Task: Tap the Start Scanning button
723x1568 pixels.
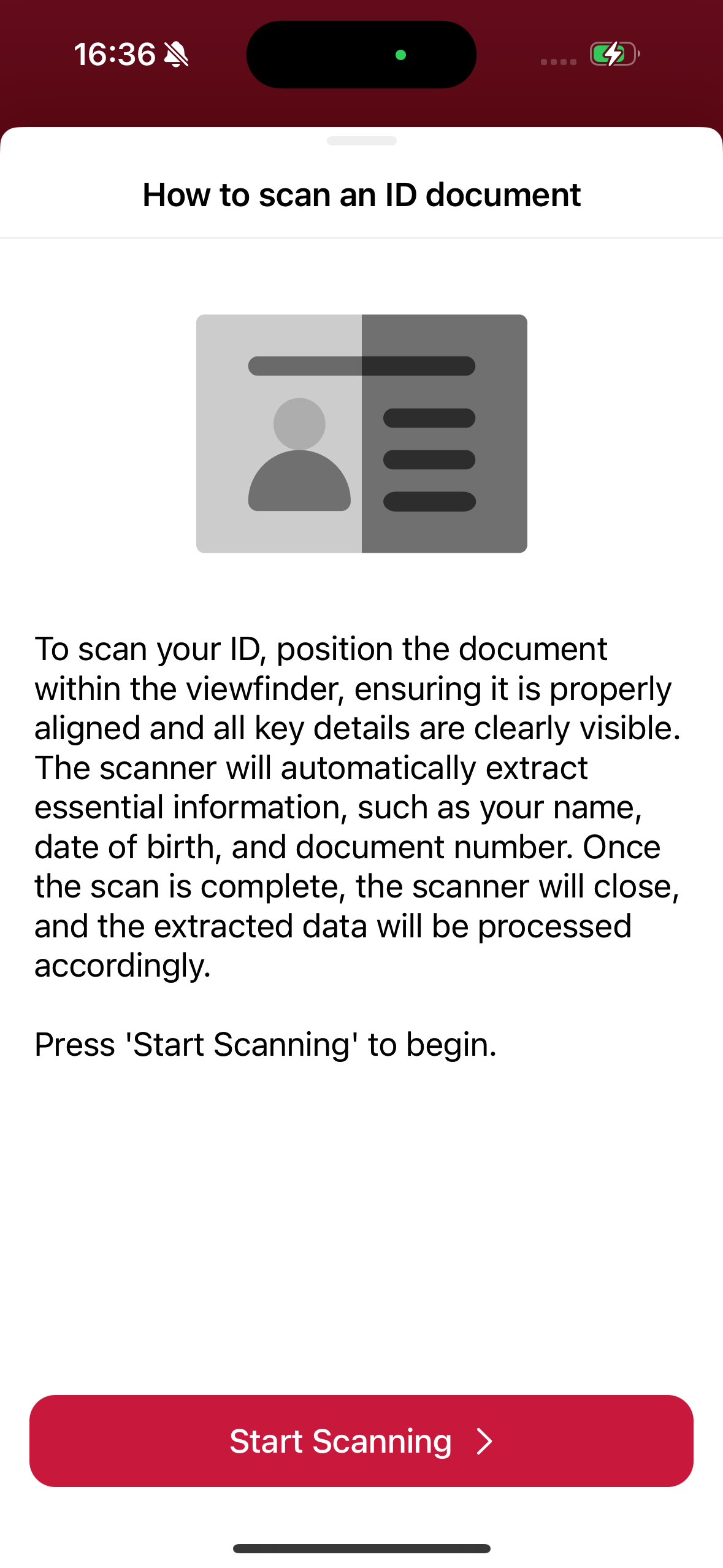Action: (361, 1441)
